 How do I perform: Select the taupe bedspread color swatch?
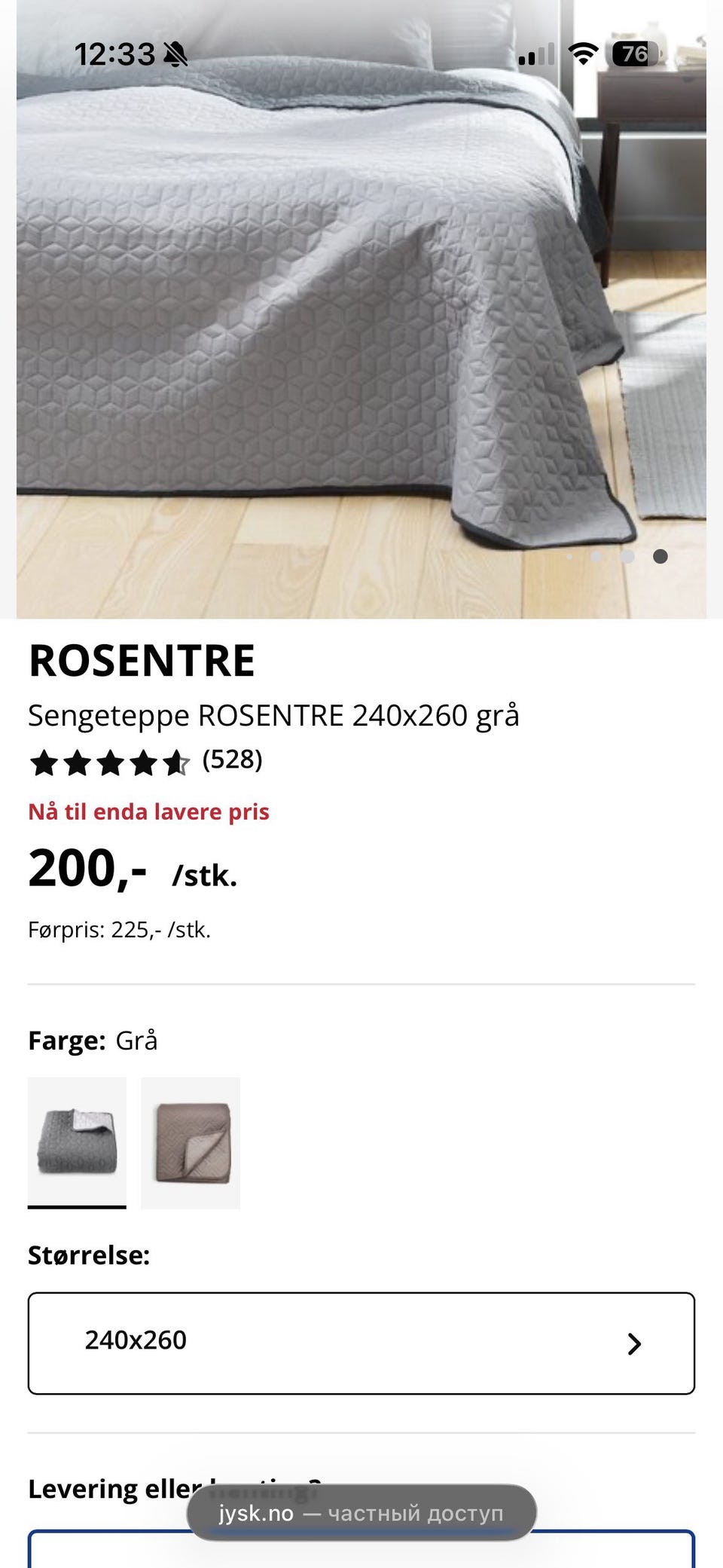pos(190,1143)
